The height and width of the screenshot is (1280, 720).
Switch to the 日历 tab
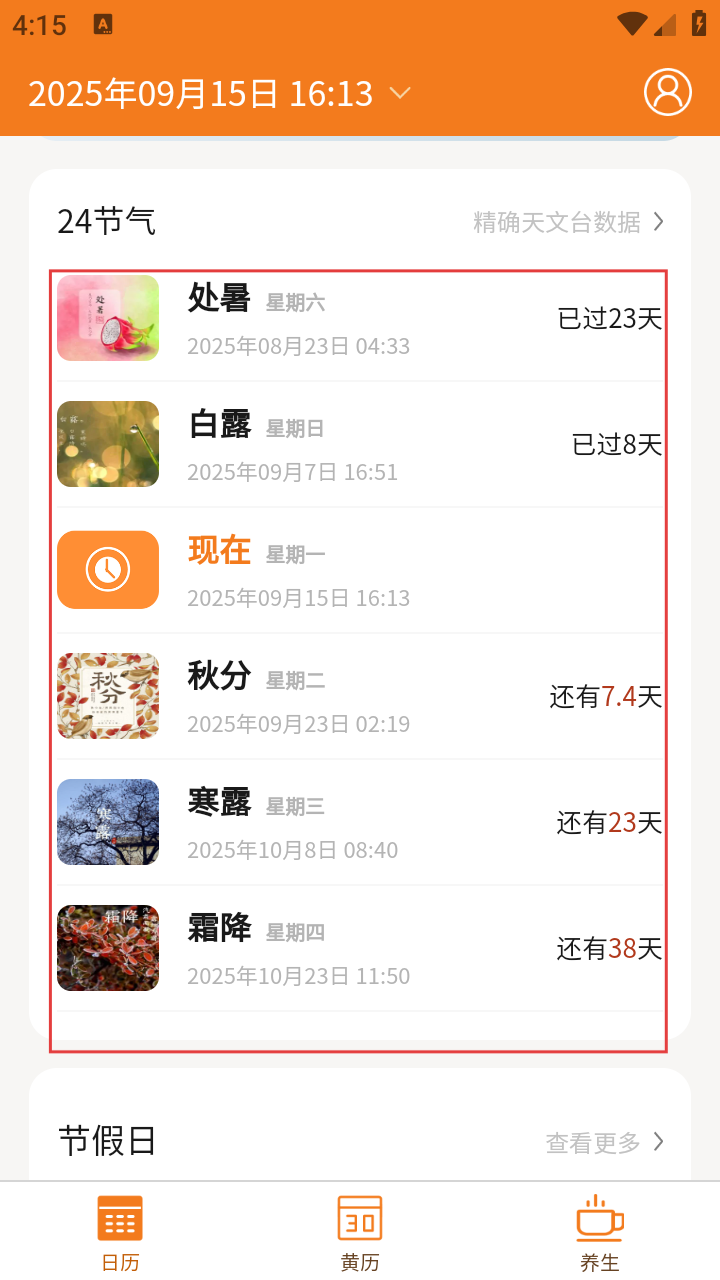click(x=120, y=1233)
